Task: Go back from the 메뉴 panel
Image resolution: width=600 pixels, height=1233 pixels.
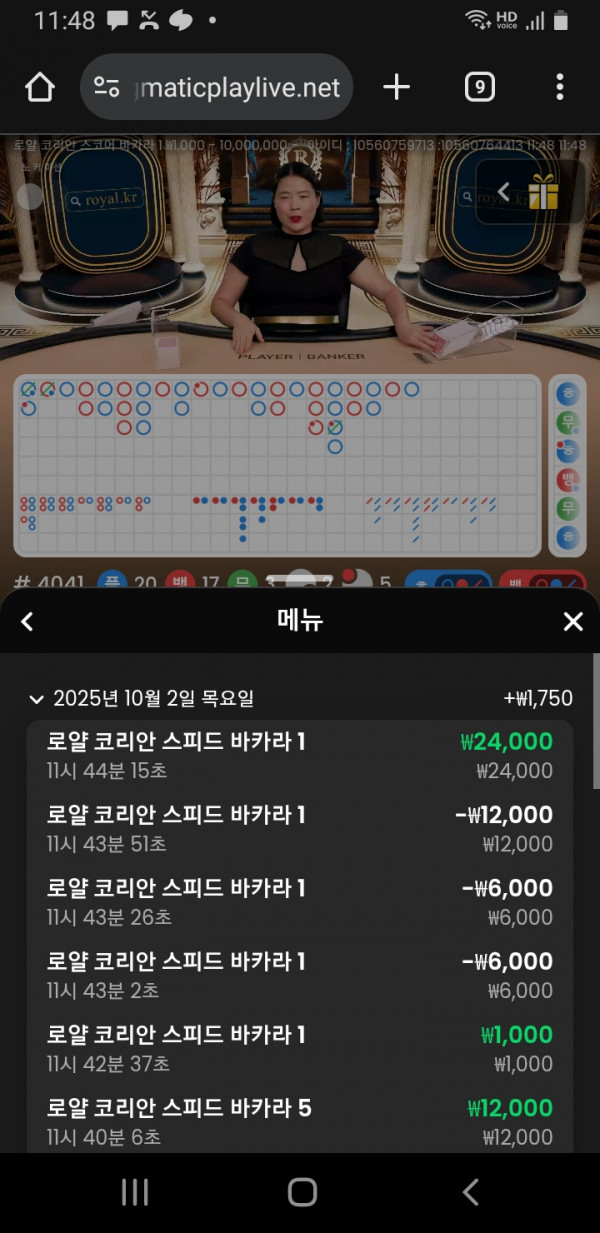Action: point(27,622)
